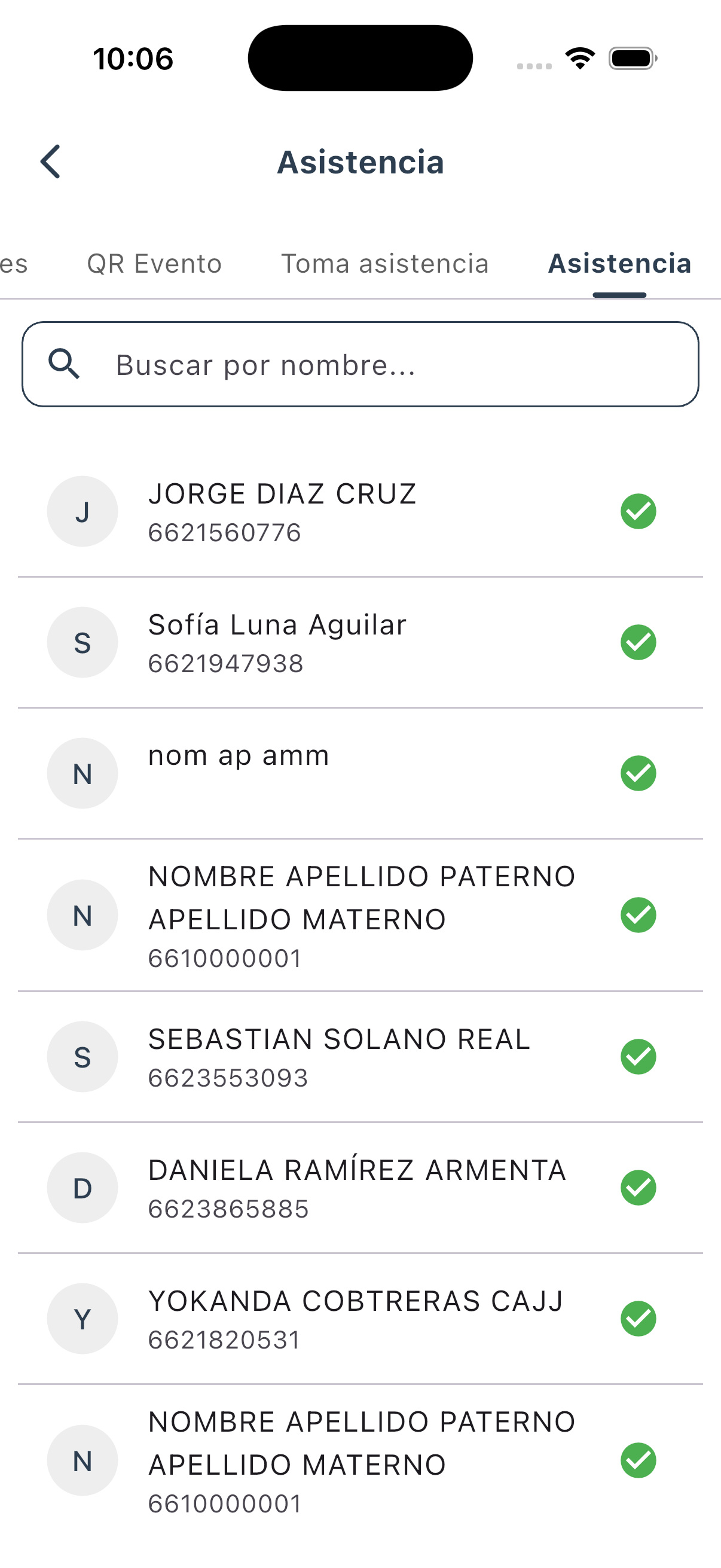This screenshot has width=721, height=1568.
Task: Switch to the QR Evento tab
Action: coord(155,264)
